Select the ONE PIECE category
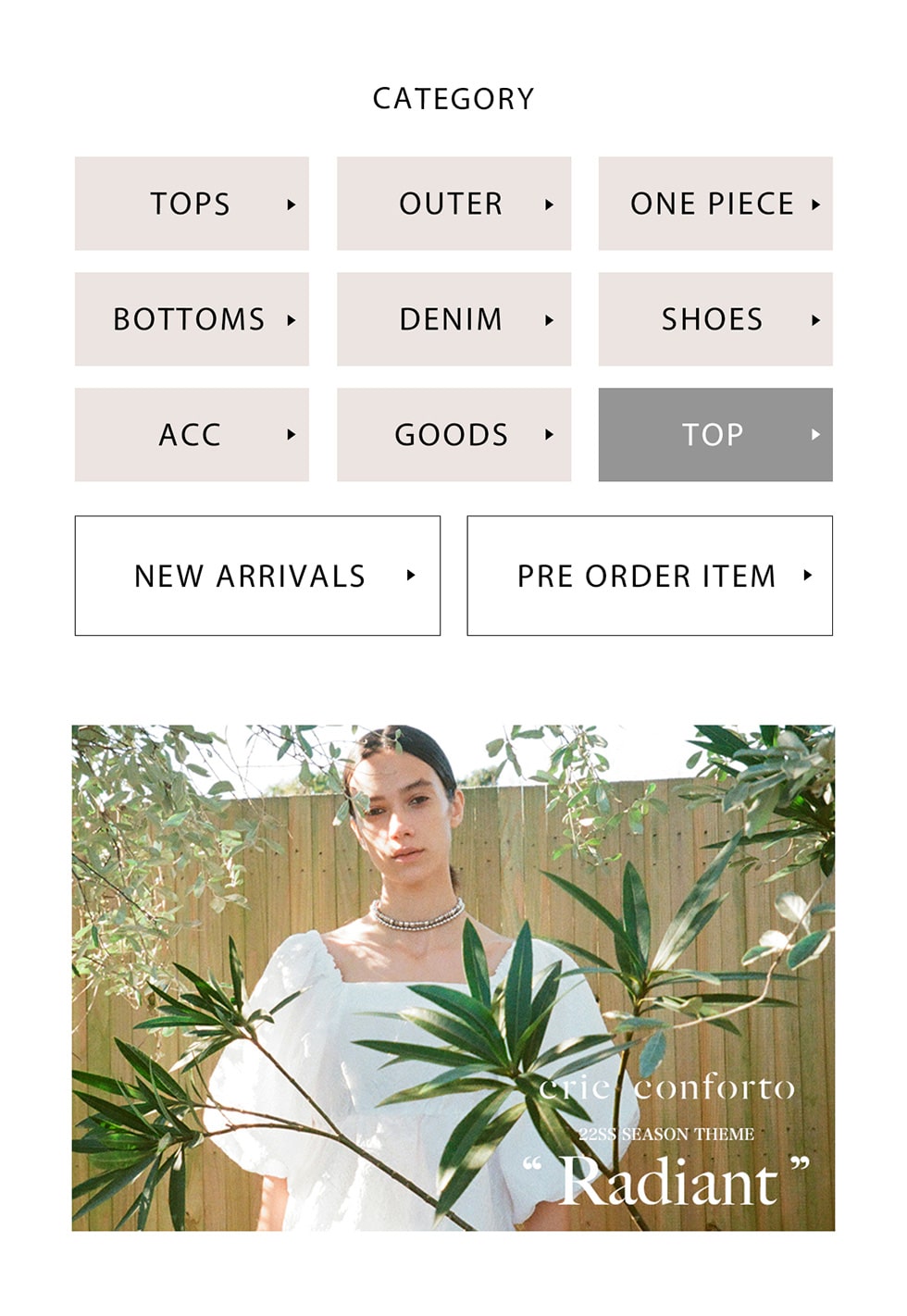The height and width of the screenshot is (1316, 907). (x=715, y=204)
